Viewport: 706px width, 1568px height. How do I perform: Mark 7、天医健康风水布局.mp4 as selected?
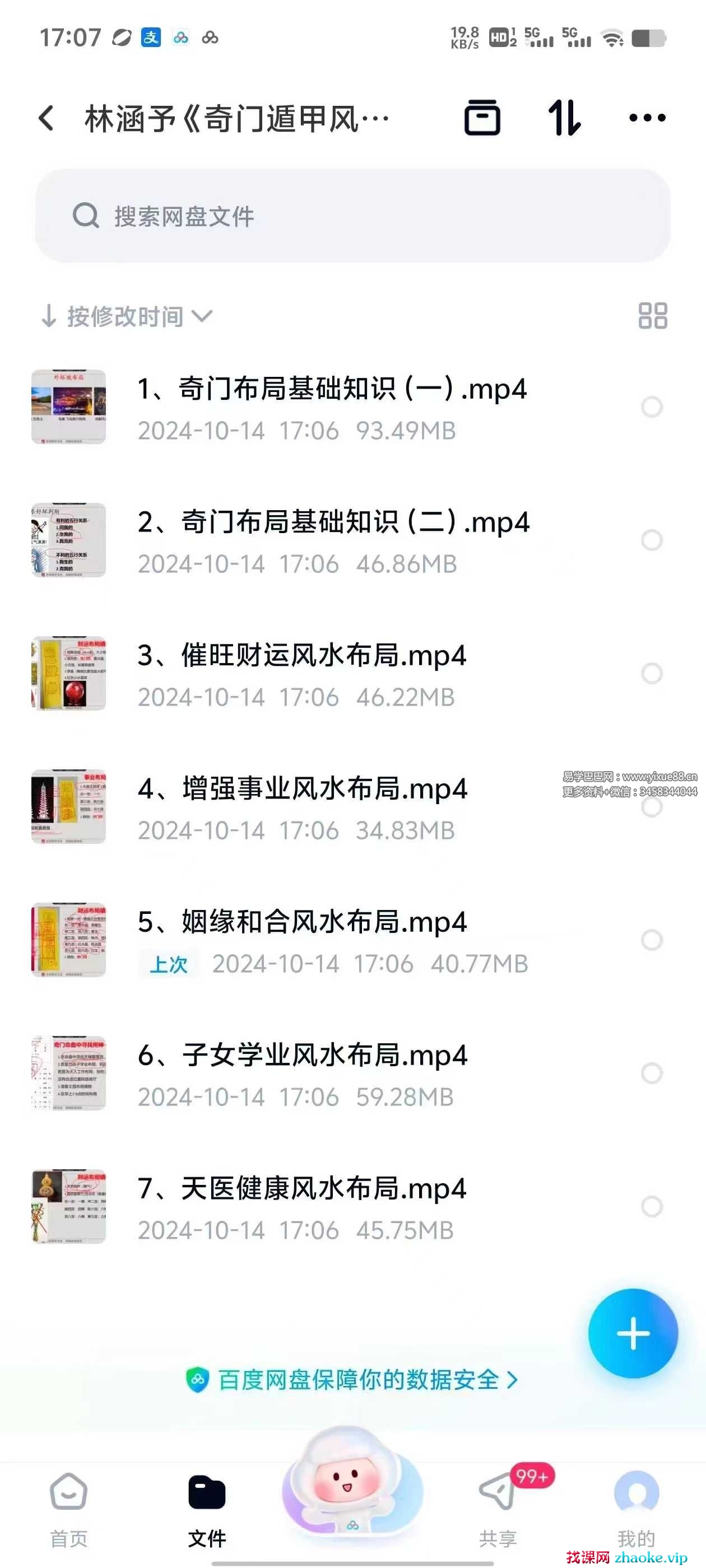[x=652, y=1206]
